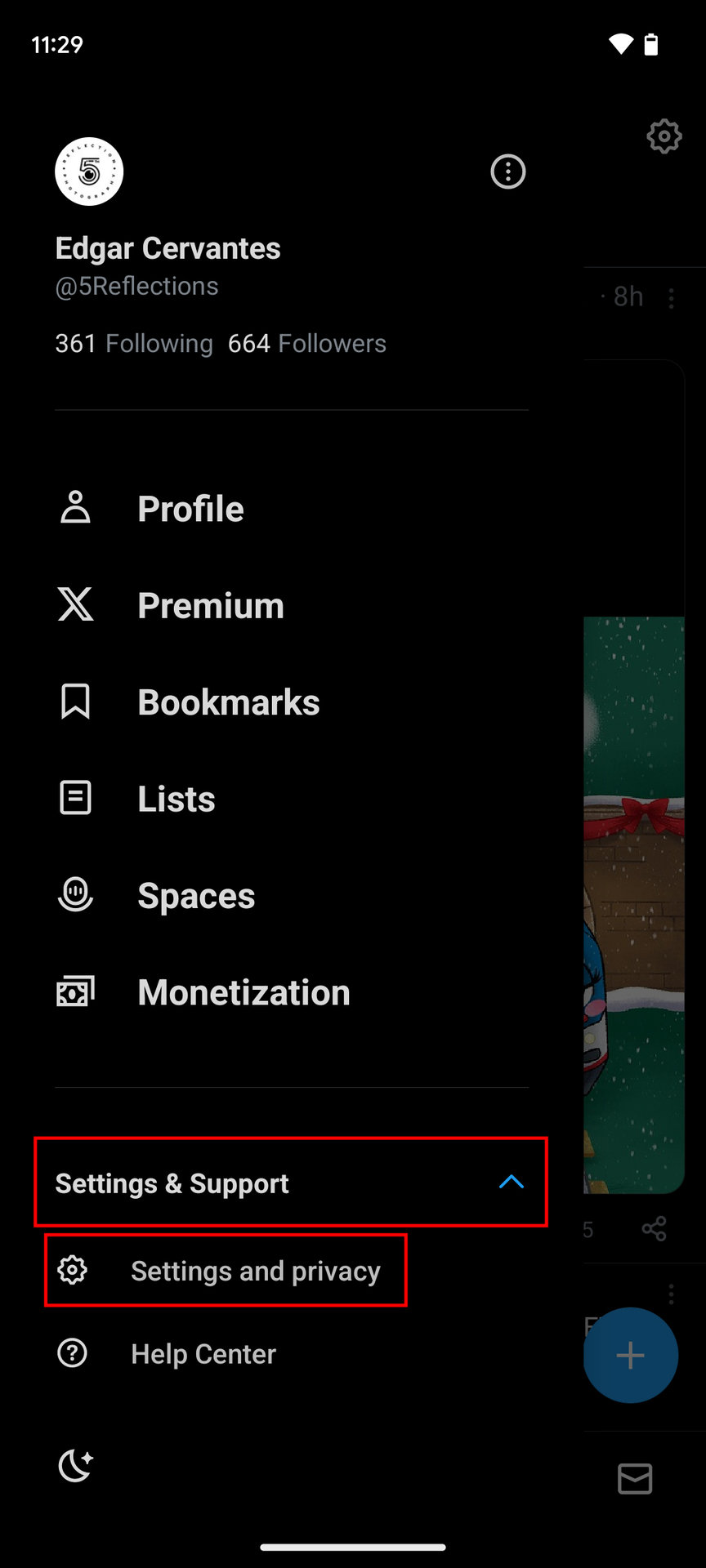Open the accounts overflow icon
Image resolution: width=706 pixels, height=1568 pixels.
click(507, 171)
